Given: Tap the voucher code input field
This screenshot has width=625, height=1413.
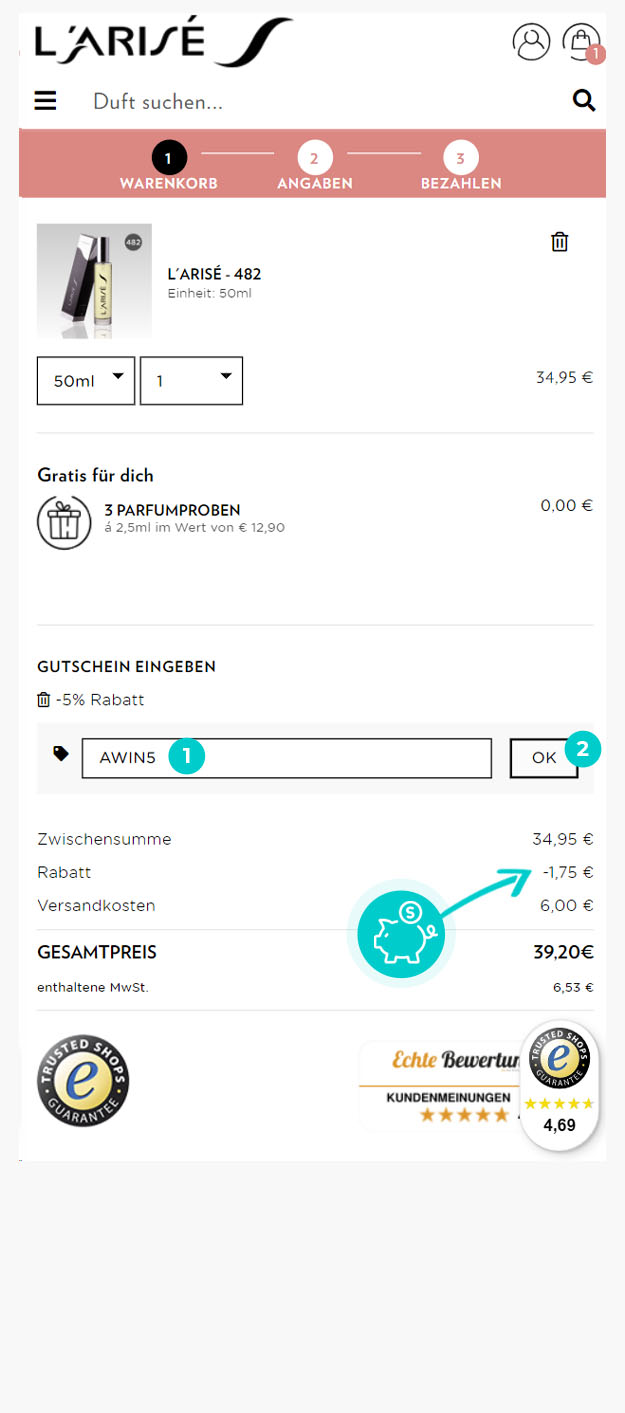Looking at the screenshot, I should (287, 758).
